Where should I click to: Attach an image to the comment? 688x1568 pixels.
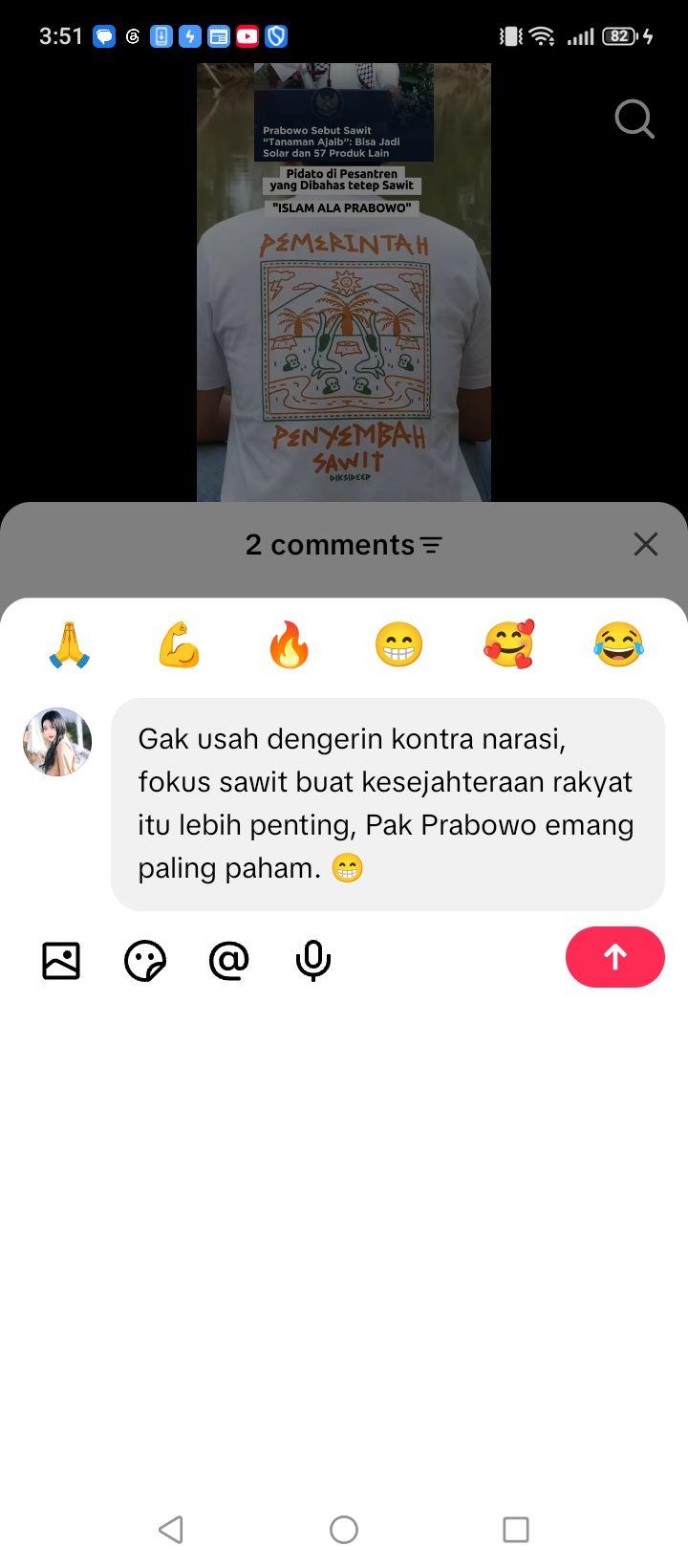point(61,960)
